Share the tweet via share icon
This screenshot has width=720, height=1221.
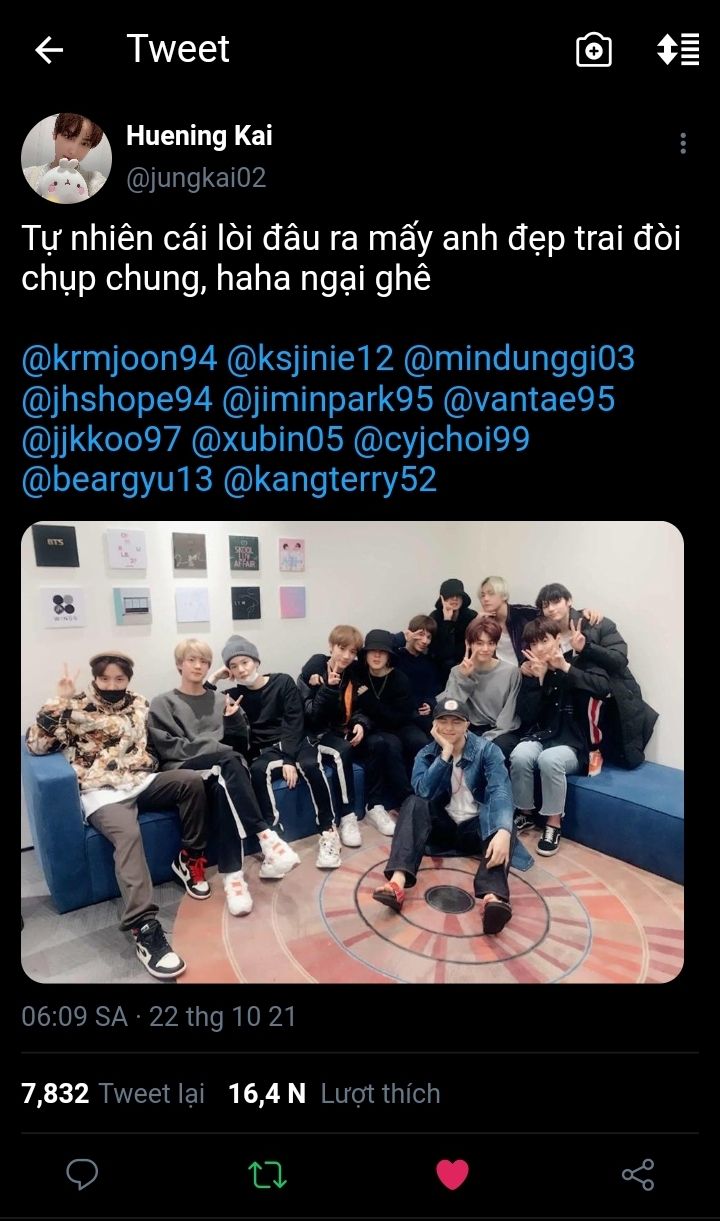click(x=638, y=1175)
